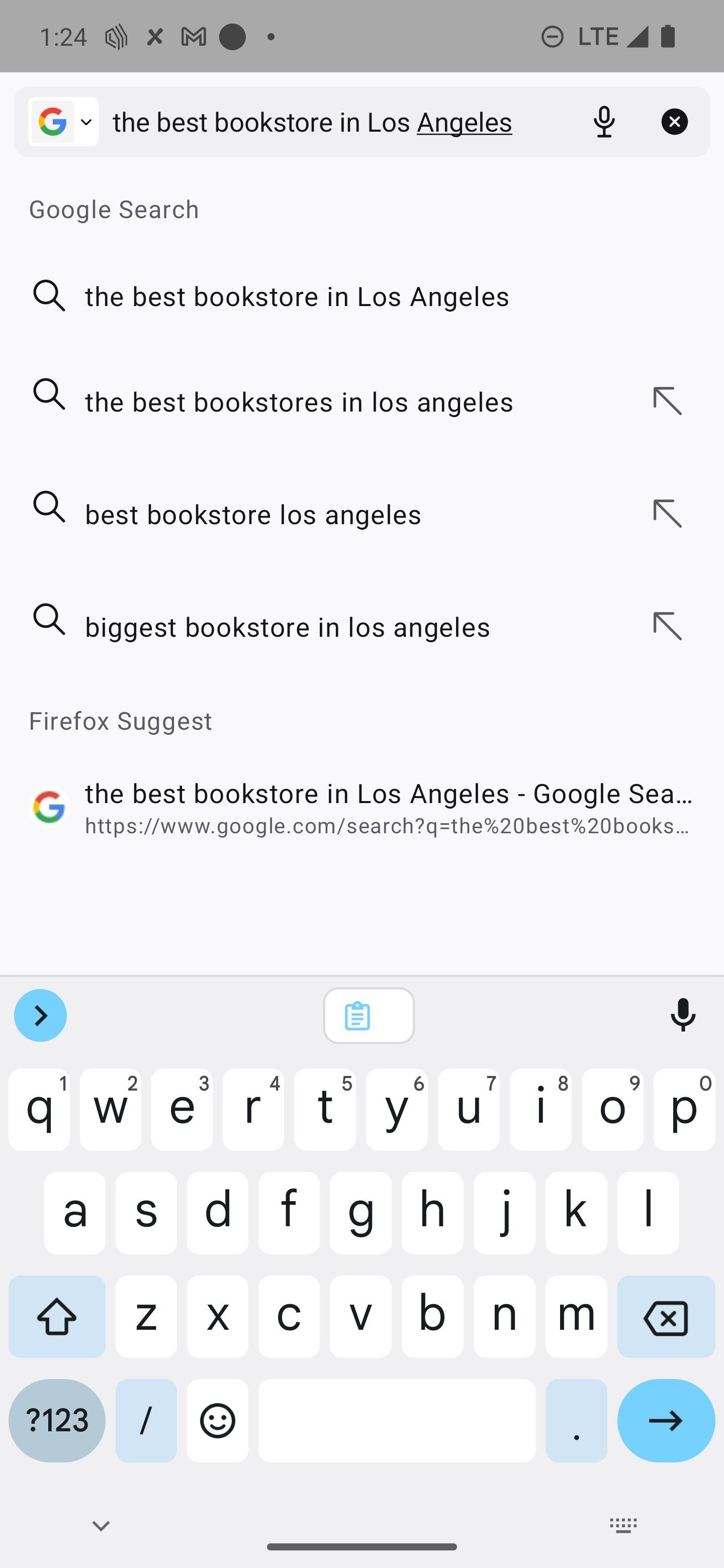Open the emoji keyboard
The image size is (724, 1568).
click(217, 1421)
